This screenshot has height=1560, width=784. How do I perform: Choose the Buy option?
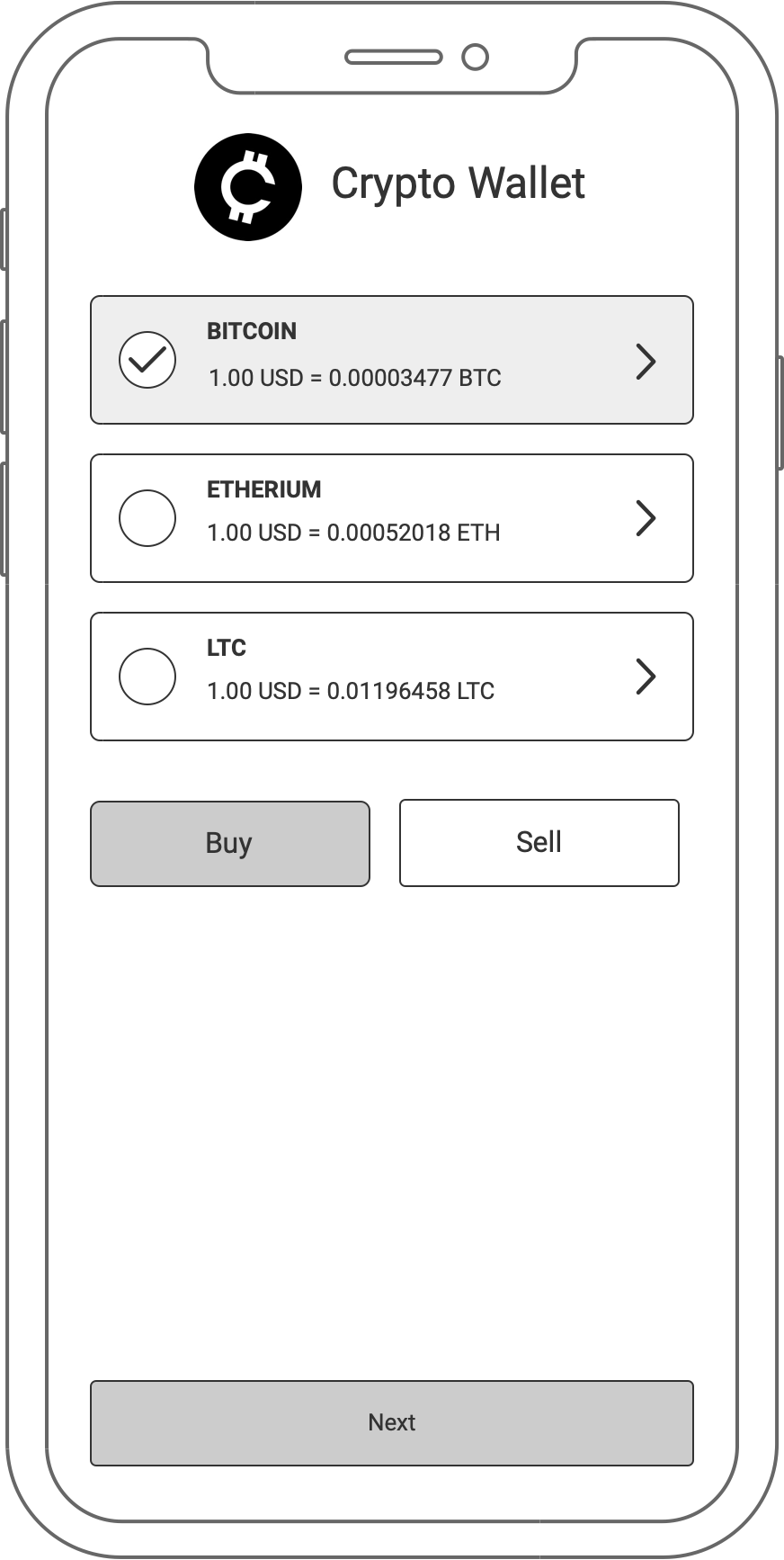tap(230, 843)
